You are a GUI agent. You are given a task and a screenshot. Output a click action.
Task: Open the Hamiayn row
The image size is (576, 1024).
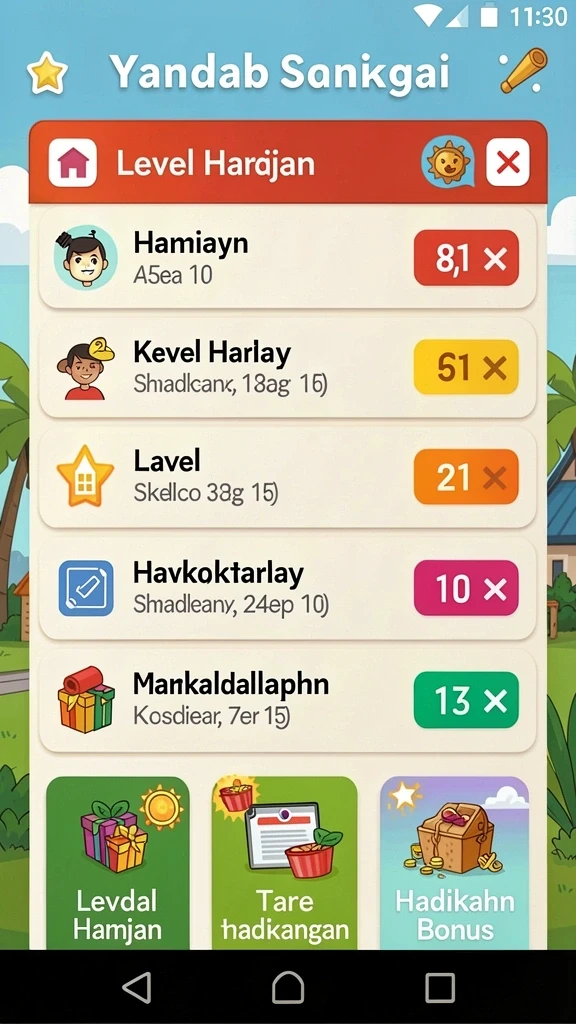point(287,259)
